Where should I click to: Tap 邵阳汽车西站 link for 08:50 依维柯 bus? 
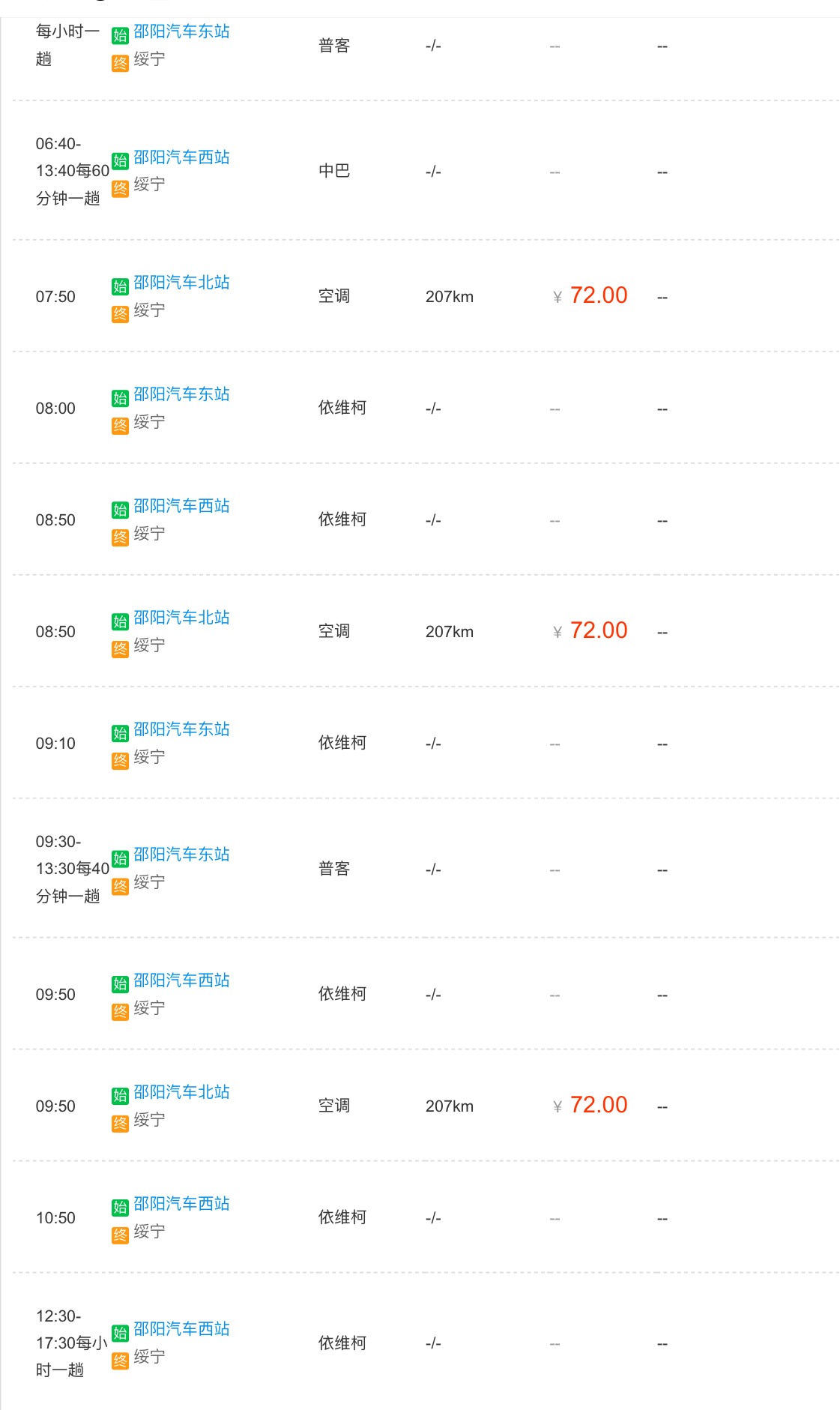pos(181,506)
